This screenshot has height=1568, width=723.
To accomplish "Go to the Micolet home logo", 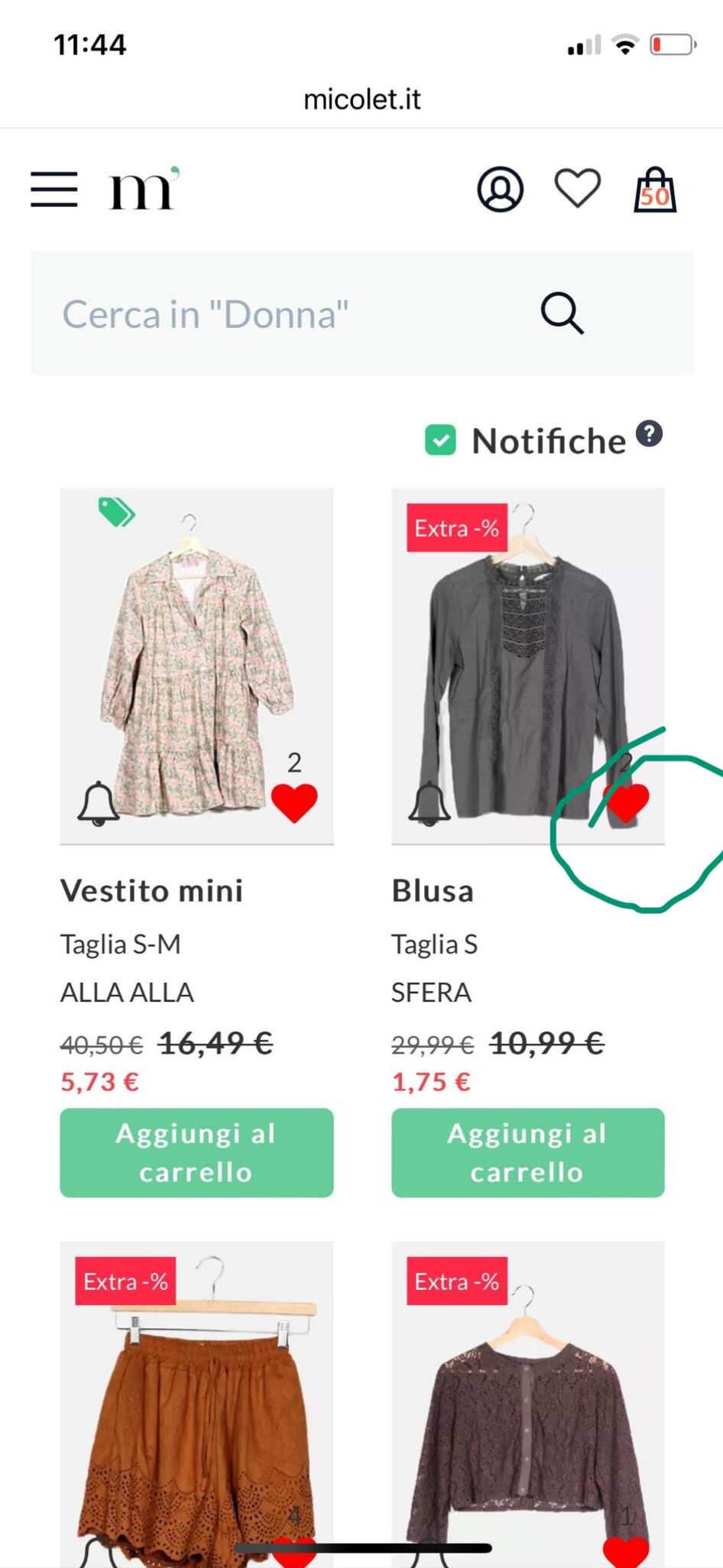I will tap(144, 189).
